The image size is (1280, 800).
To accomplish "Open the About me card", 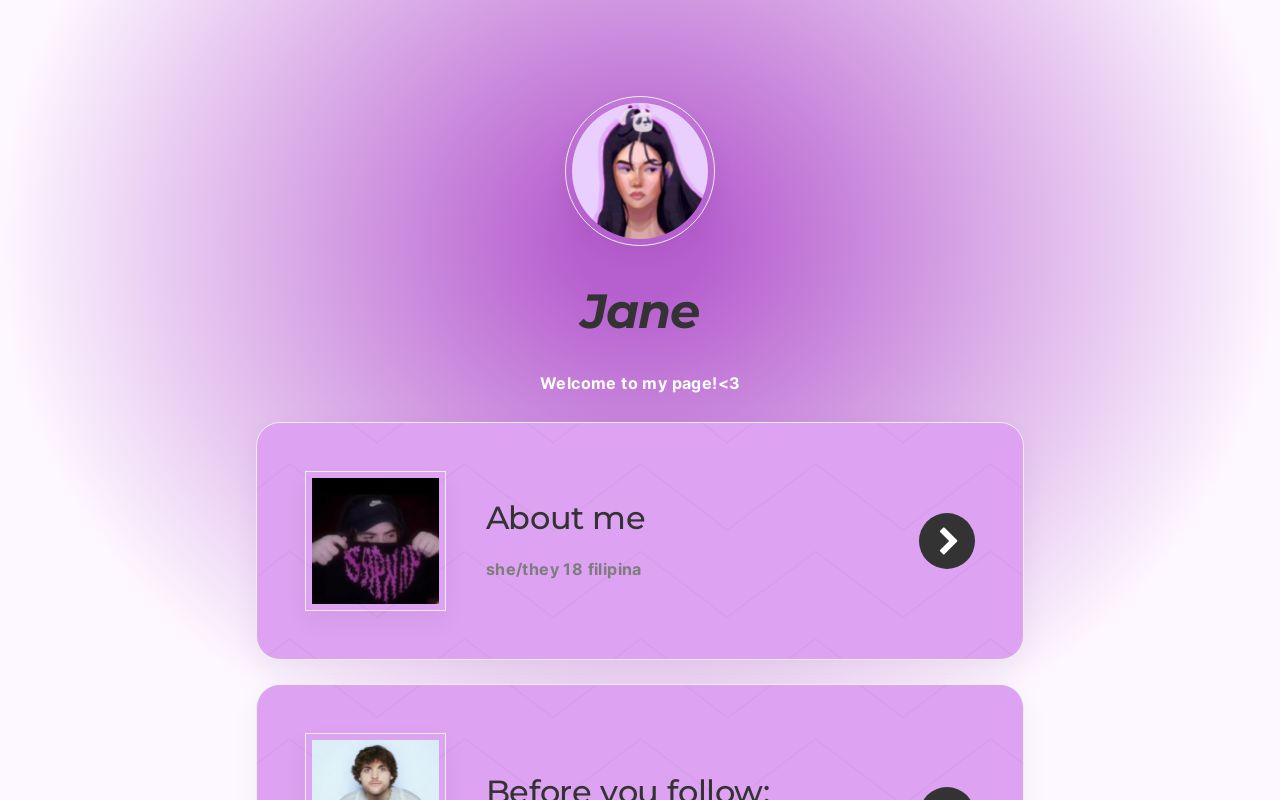I will coord(640,540).
